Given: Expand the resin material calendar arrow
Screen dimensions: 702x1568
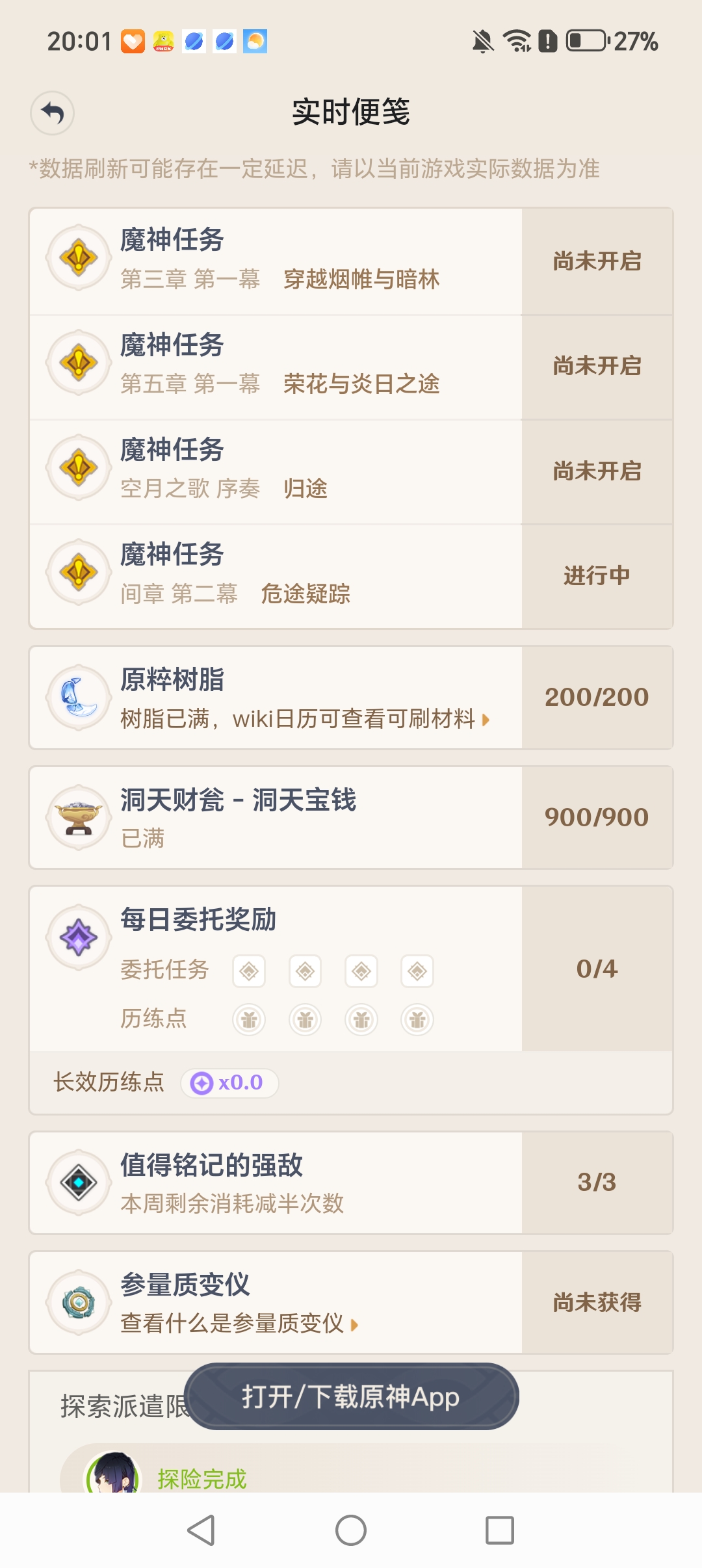Looking at the screenshot, I should coord(487,719).
